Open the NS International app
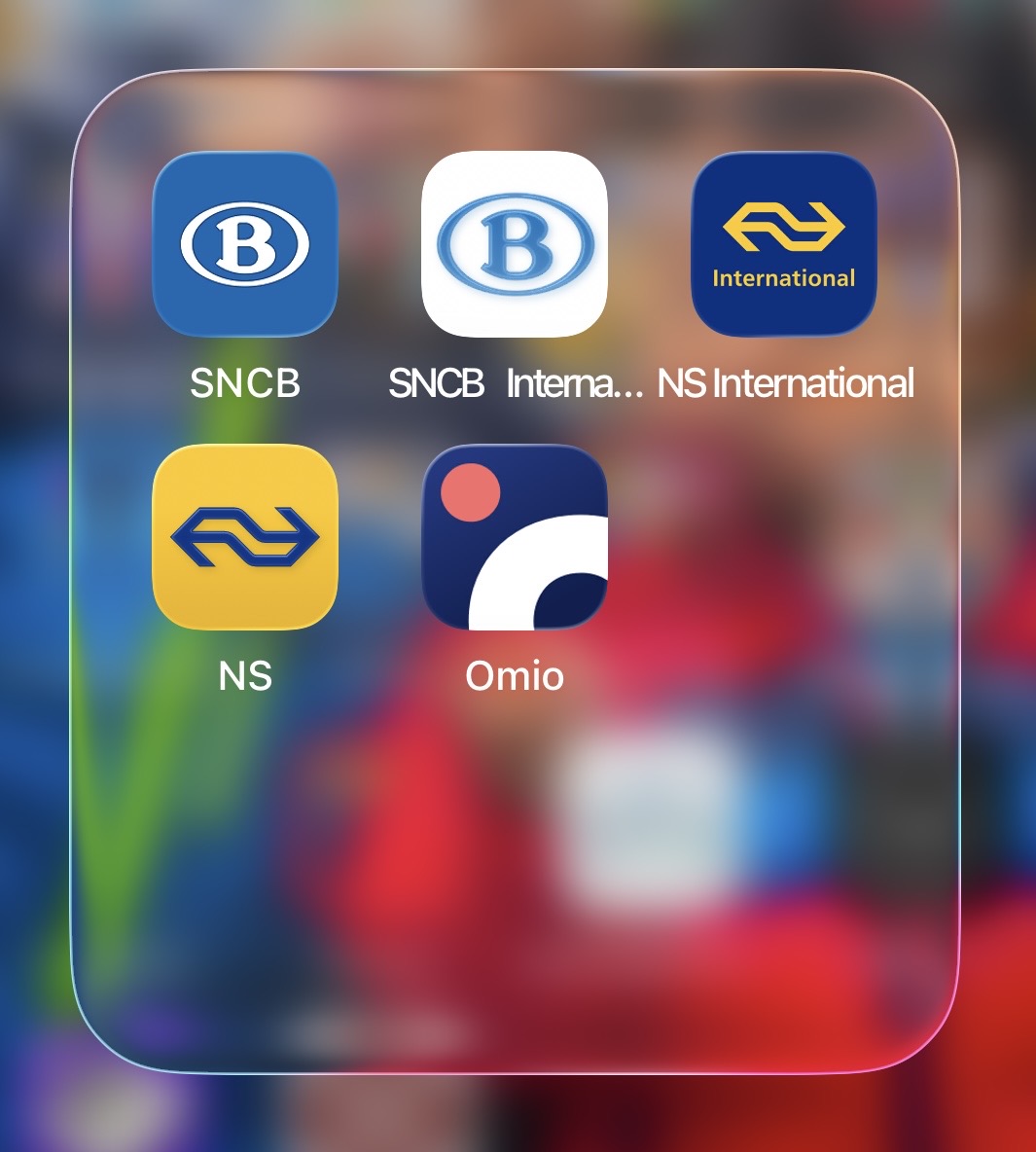1036x1152 pixels. pos(783,244)
